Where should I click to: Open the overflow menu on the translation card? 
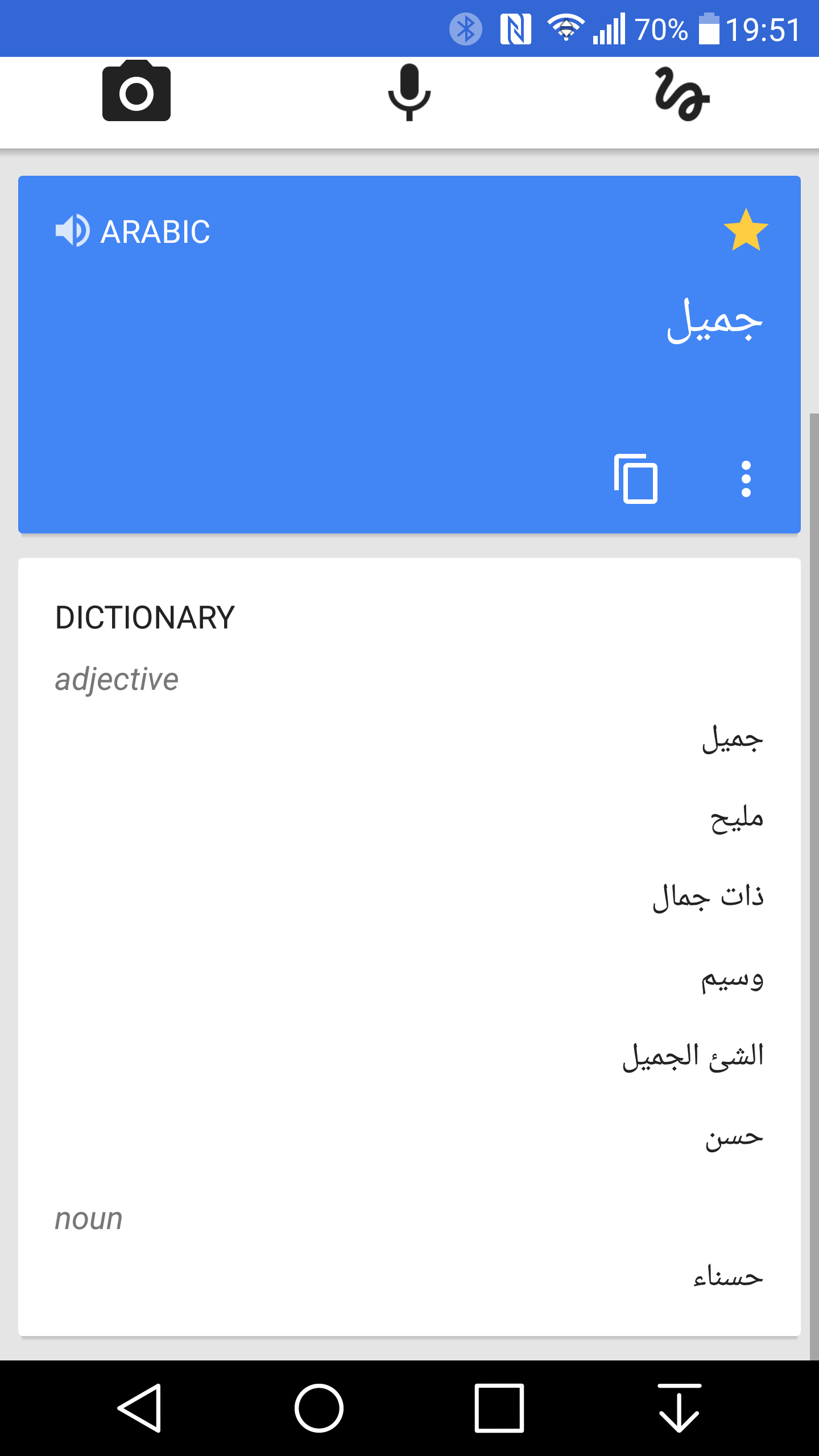pyautogui.click(x=746, y=479)
